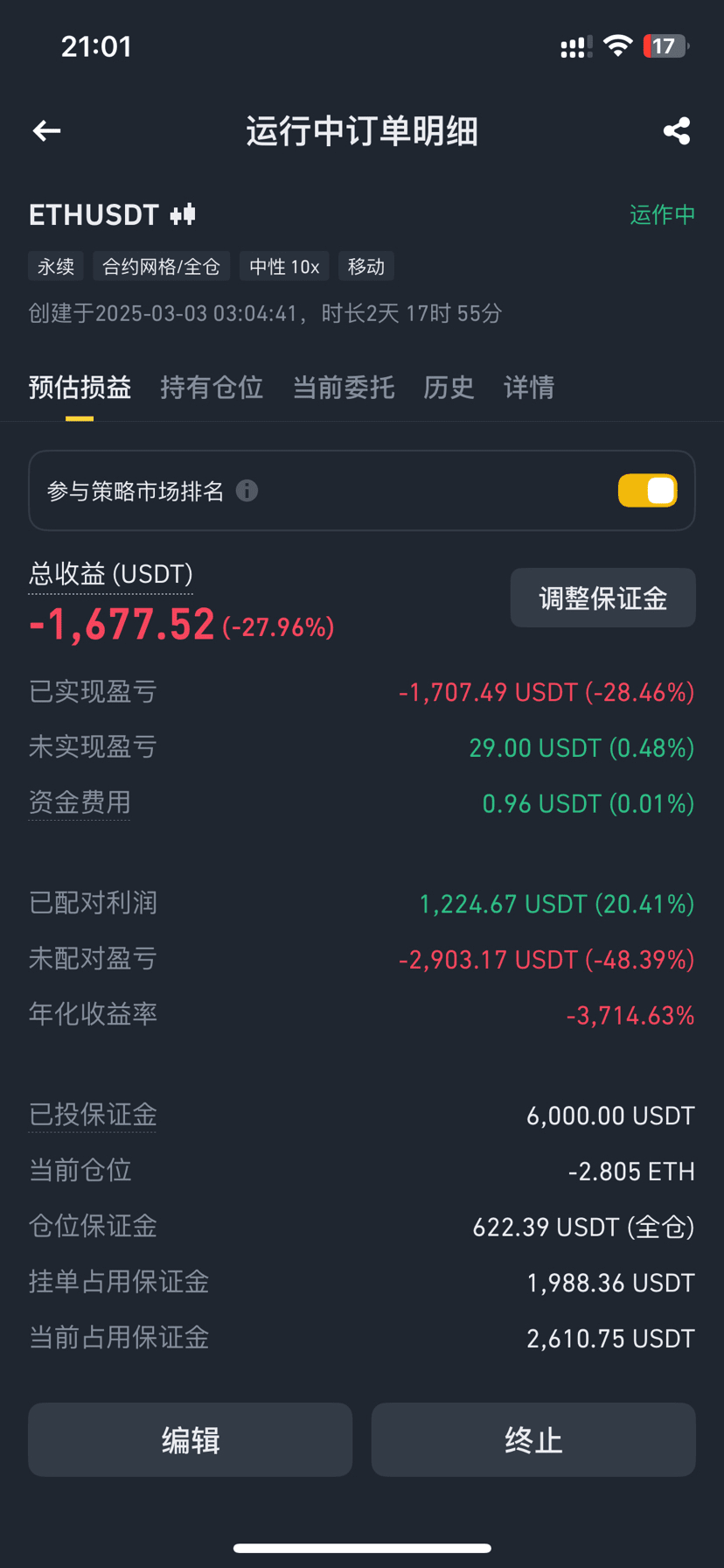Switch to the 当前委托 tab

pos(343,387)
